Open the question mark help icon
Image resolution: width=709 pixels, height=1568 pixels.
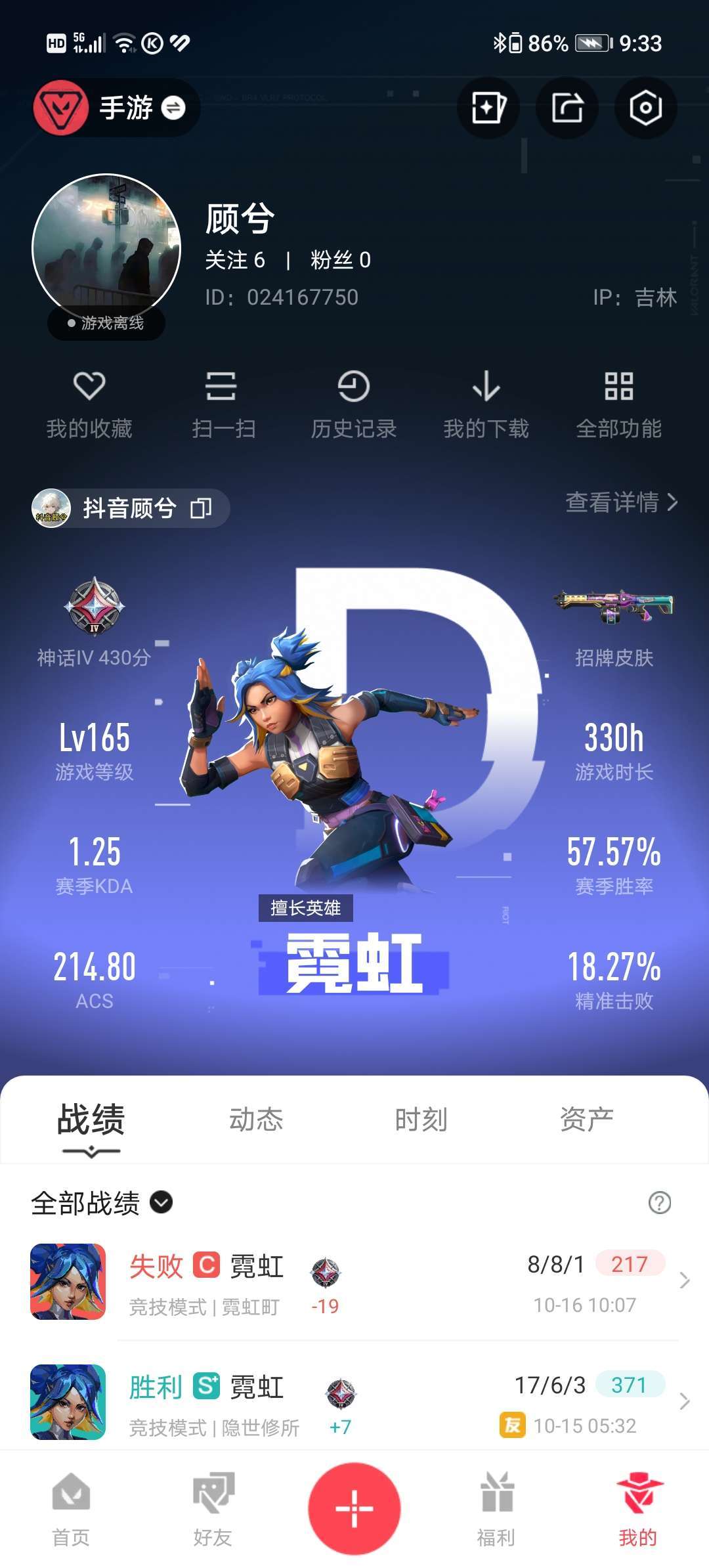point(659,1203)
